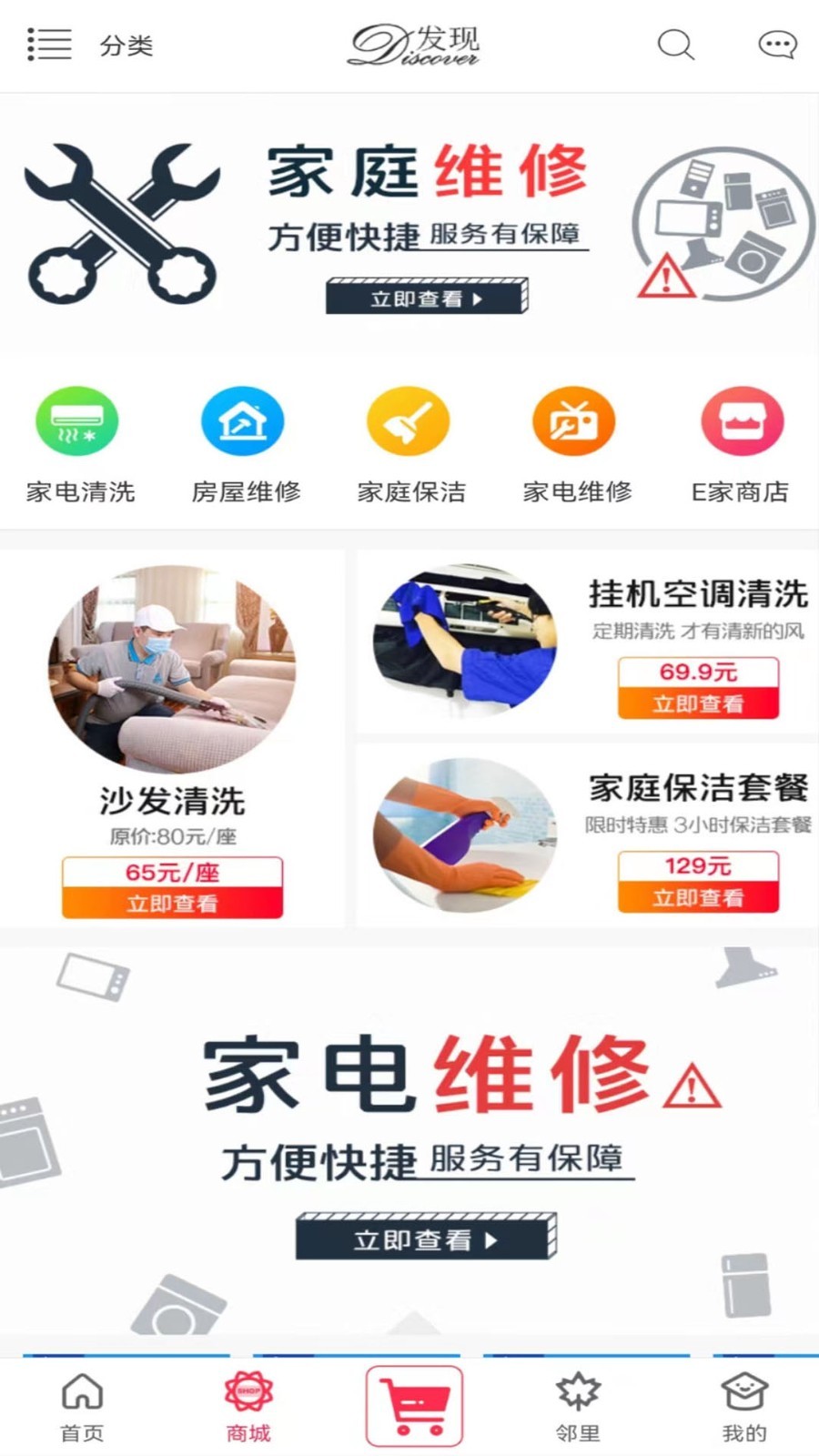Select the 首页 home tab
The image size is (819, 1456).
82,1406
